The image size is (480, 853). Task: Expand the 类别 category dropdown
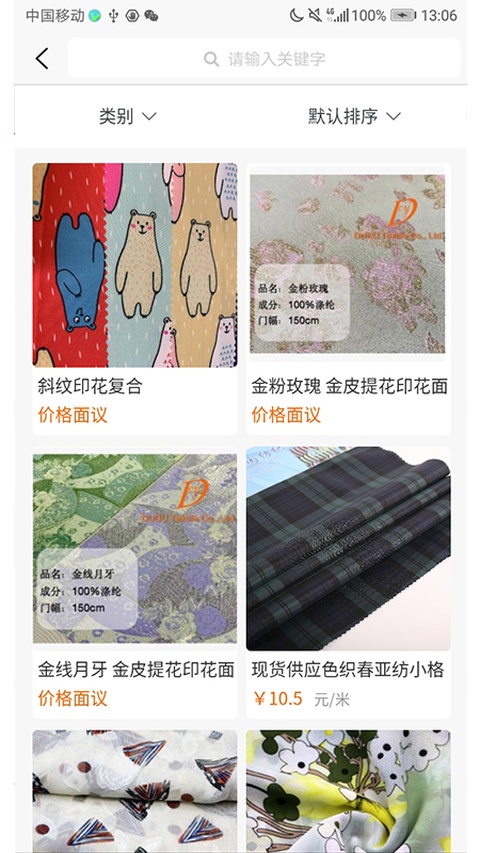pos(127,116)
